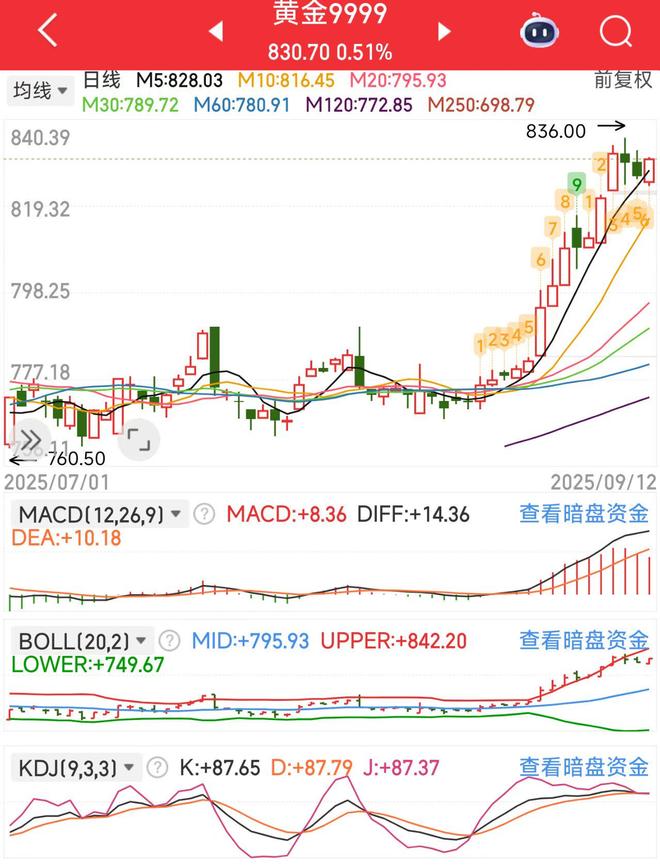
Task: Expand chart with the double-arrow button
Action: coord(29,439)
